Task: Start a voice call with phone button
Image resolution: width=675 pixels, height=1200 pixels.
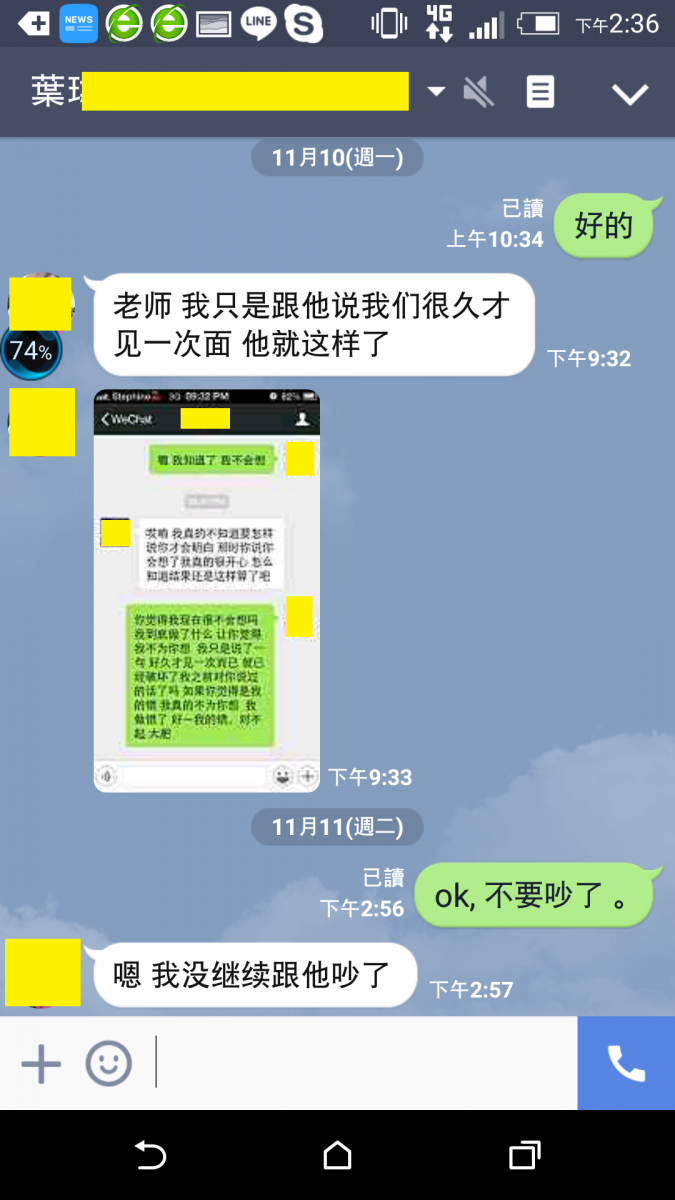Action: click(x=626, y=1064)
